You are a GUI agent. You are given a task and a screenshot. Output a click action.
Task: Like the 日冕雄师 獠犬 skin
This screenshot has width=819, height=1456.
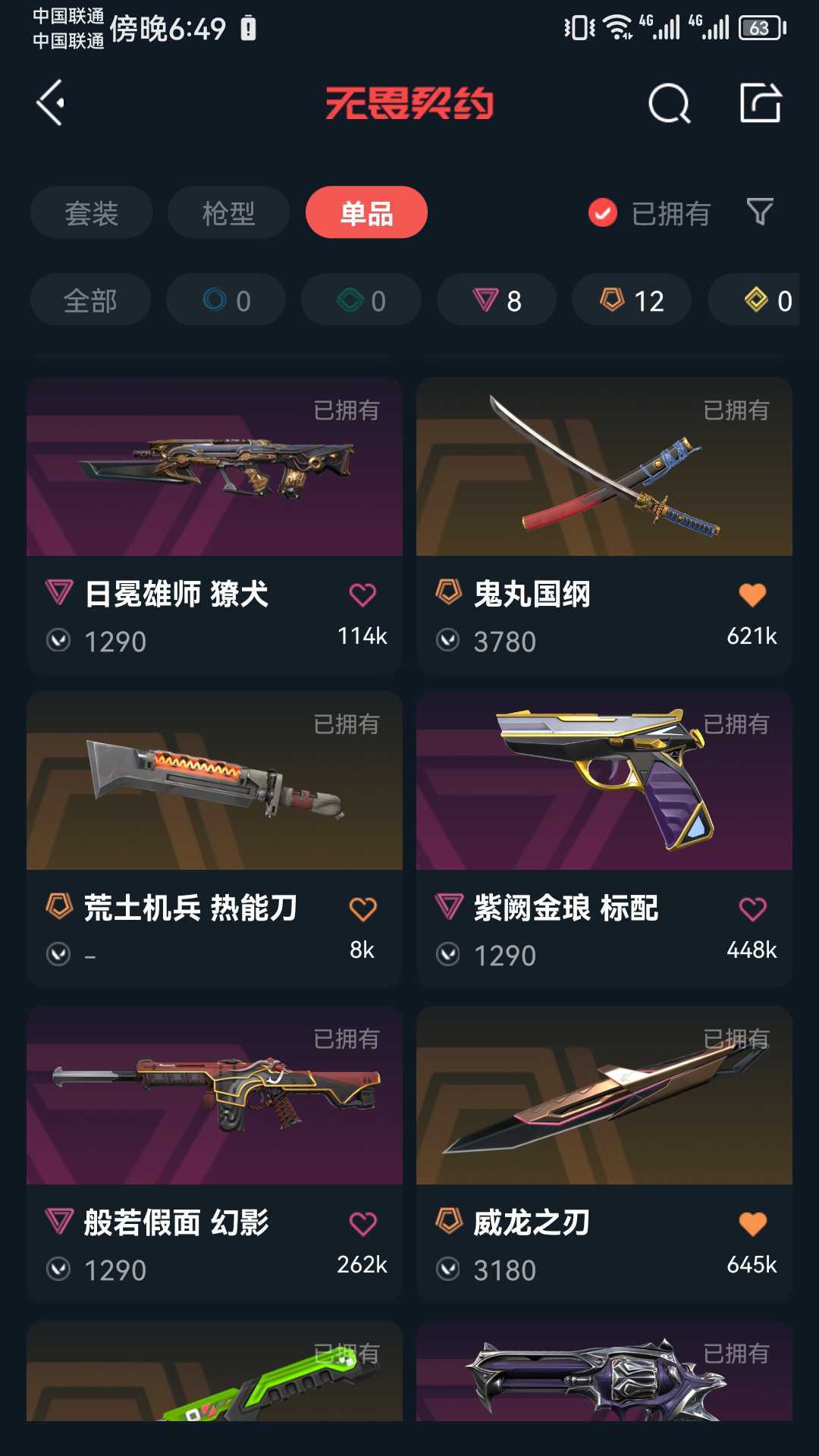(362, 595)
